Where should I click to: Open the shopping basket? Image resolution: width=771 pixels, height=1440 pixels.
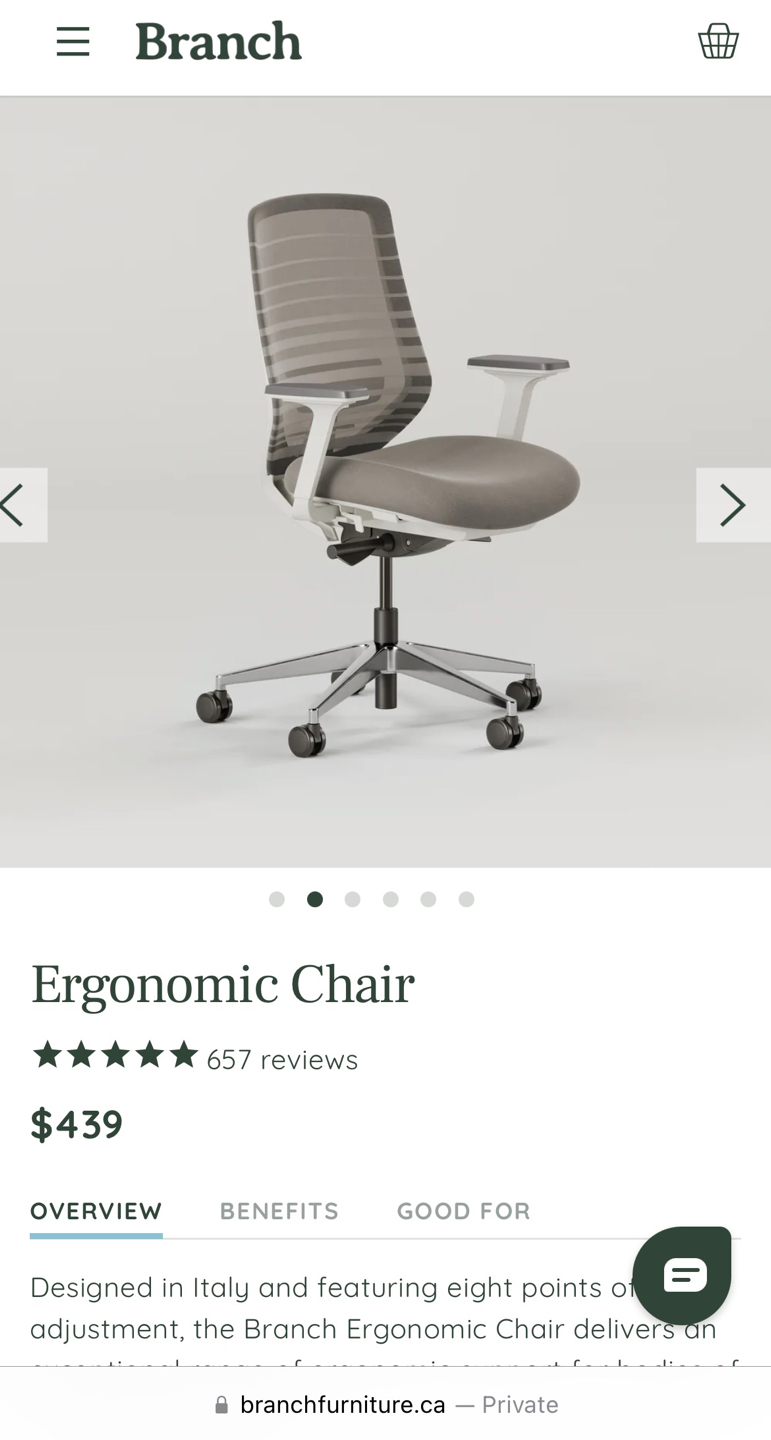click(x=717, y=42)
